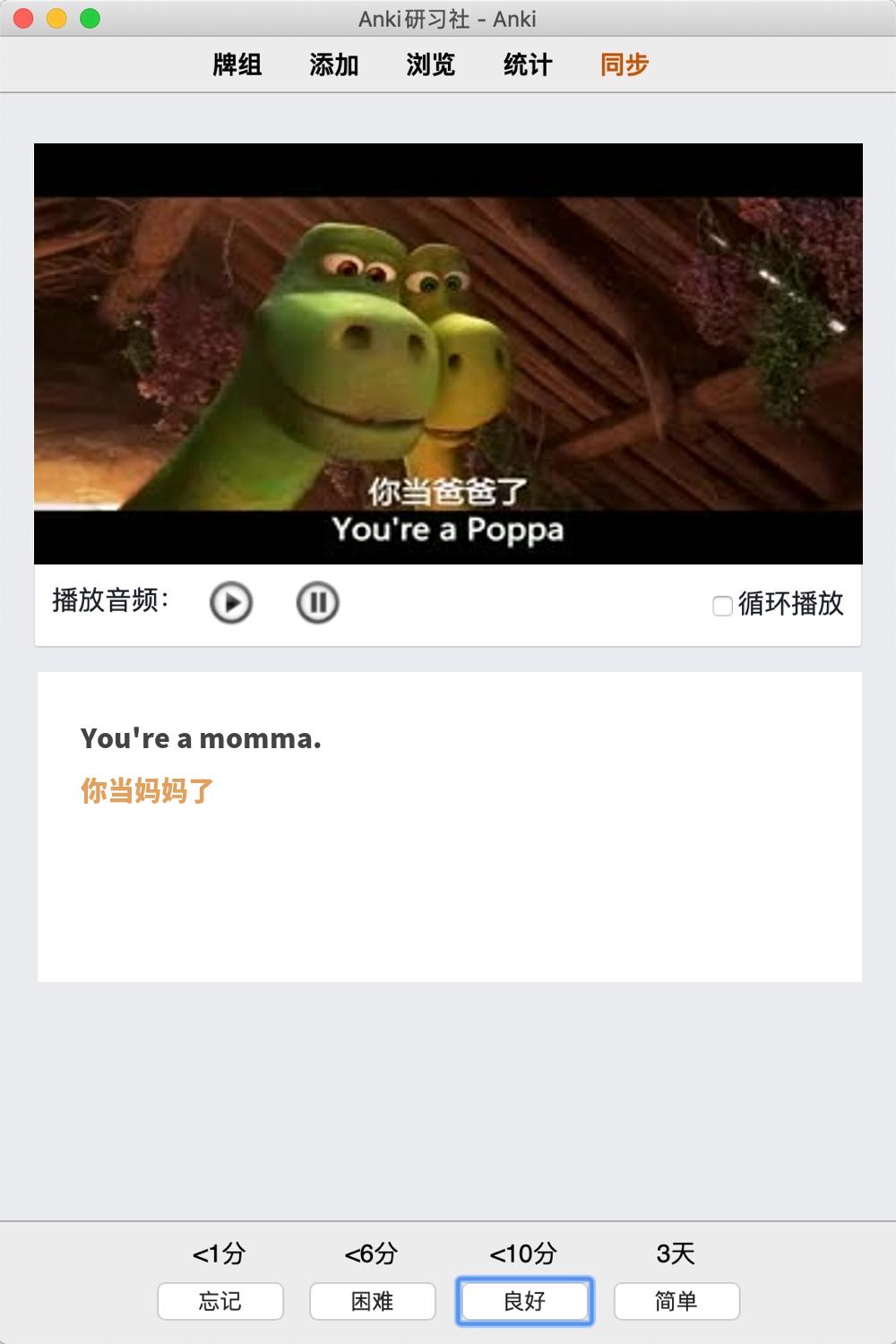Open the 浏览 card browser

coord(431,65)
